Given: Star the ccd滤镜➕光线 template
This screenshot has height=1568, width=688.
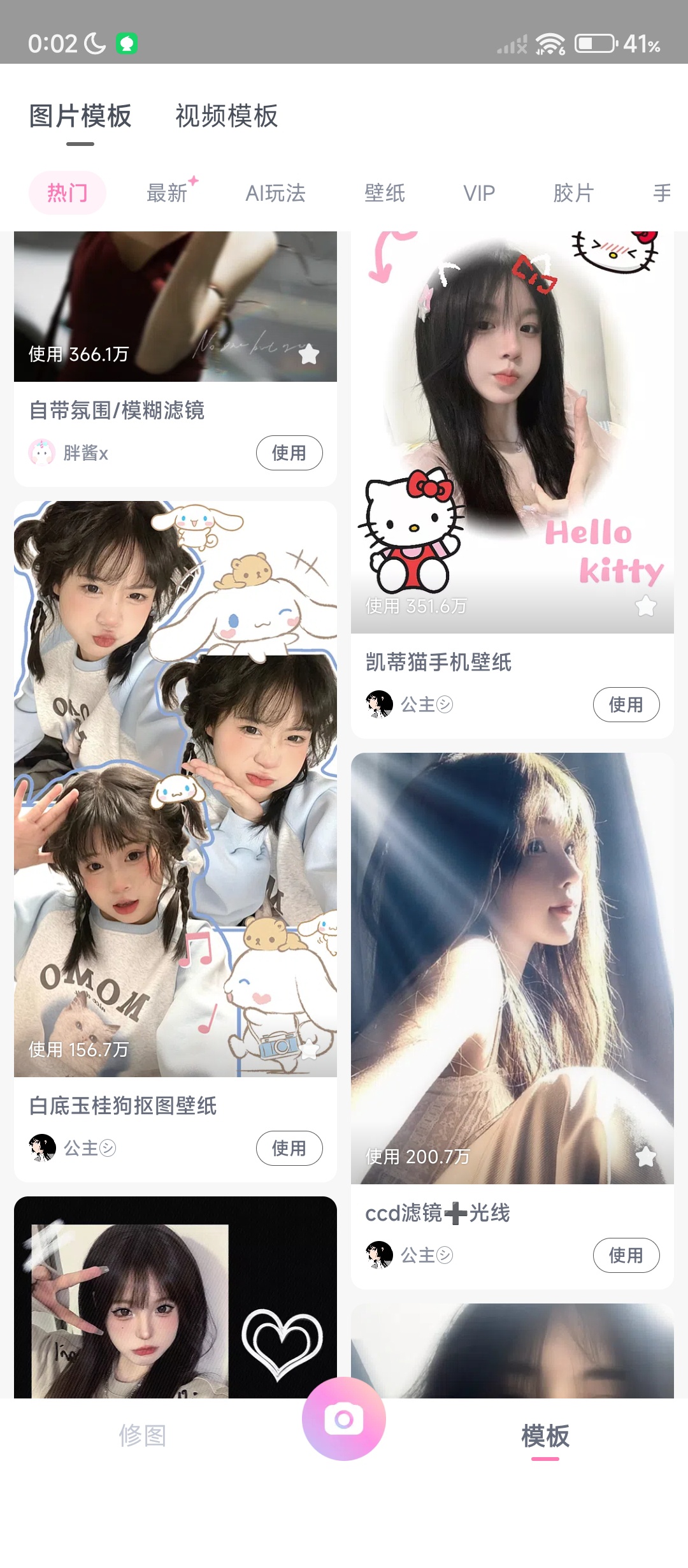Looking at the screenshot, I should point(645,1156).
